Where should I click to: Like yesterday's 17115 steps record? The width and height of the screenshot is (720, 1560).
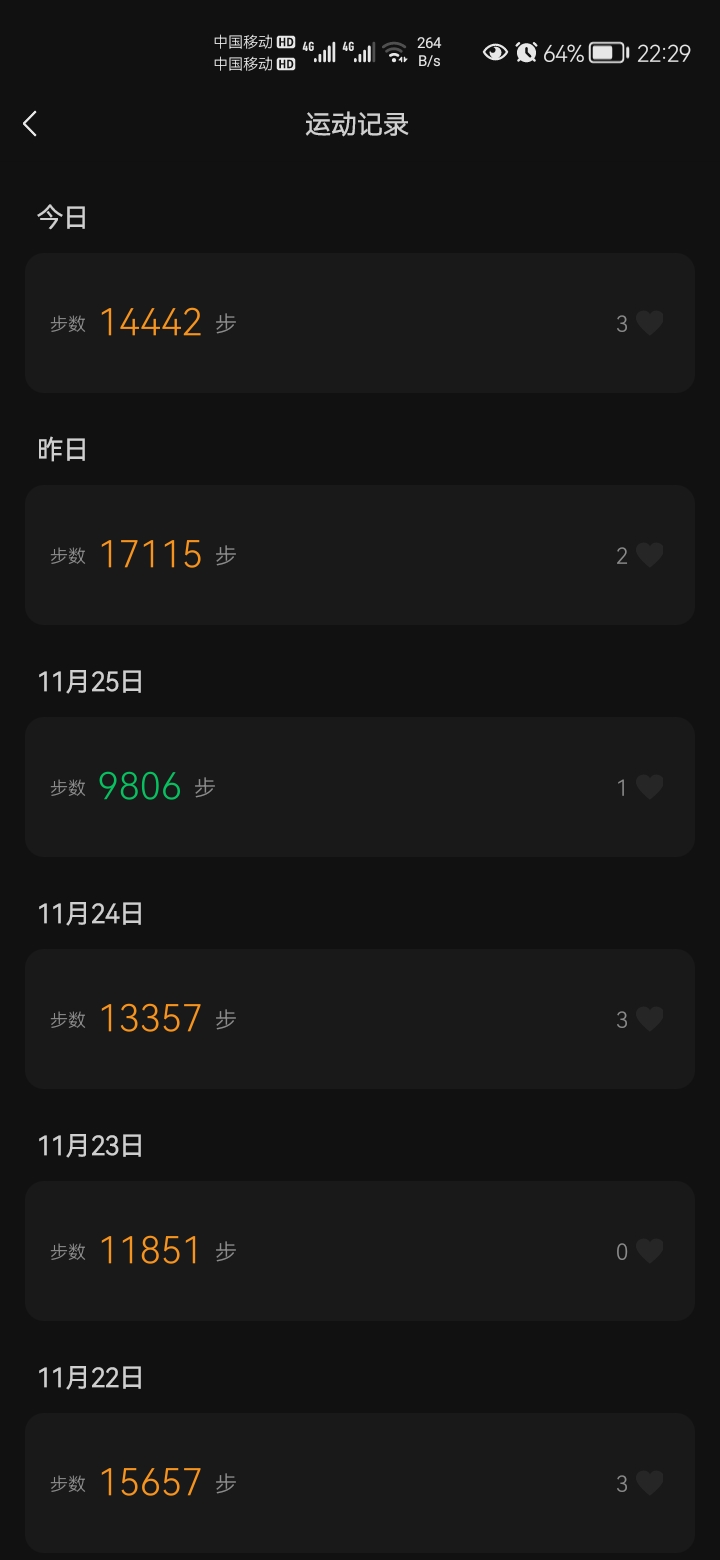(x=650, y=555)
